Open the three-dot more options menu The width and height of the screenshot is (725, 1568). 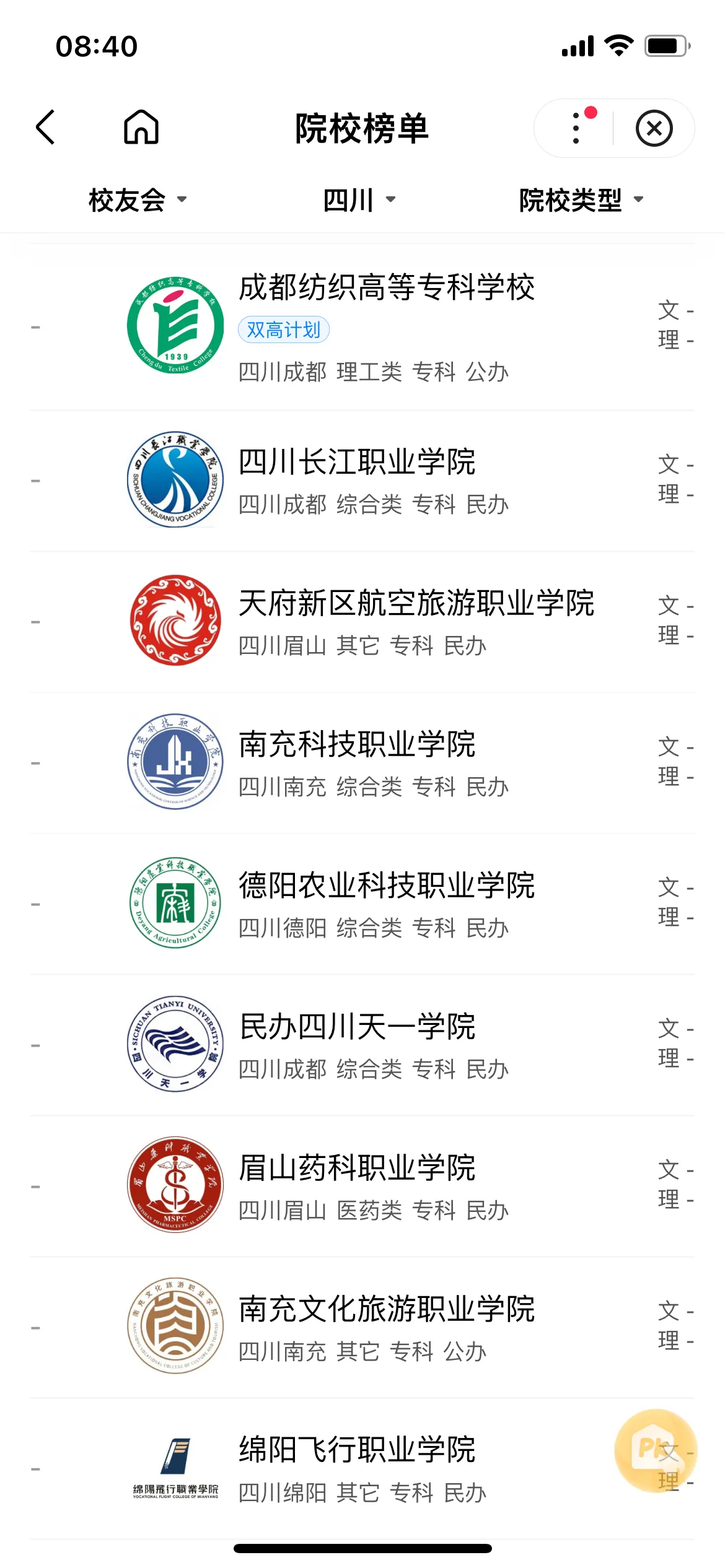577,128
